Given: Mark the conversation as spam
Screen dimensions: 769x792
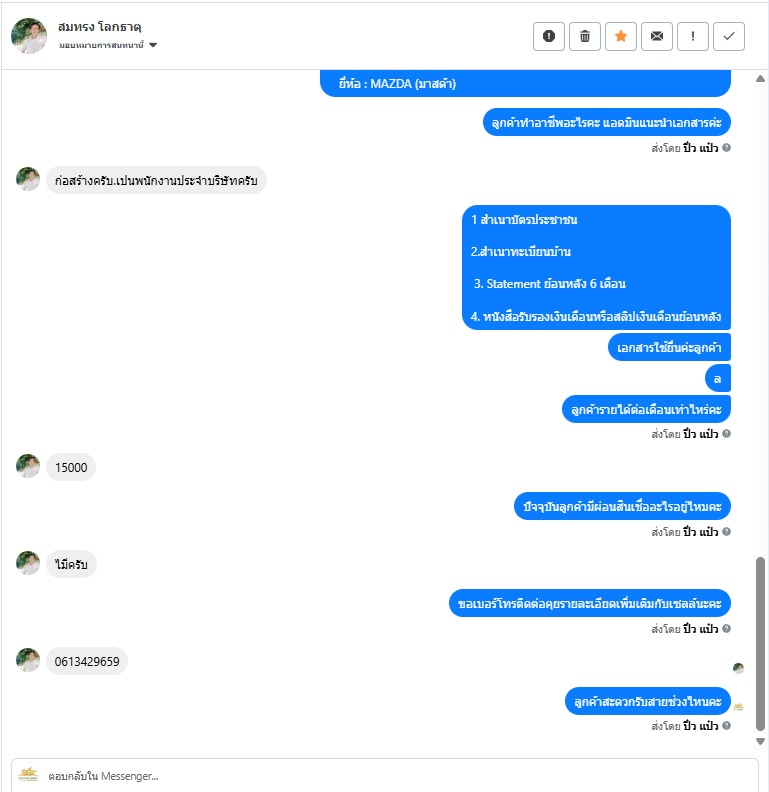Looking at the screenshot, I should pos(549,36).
